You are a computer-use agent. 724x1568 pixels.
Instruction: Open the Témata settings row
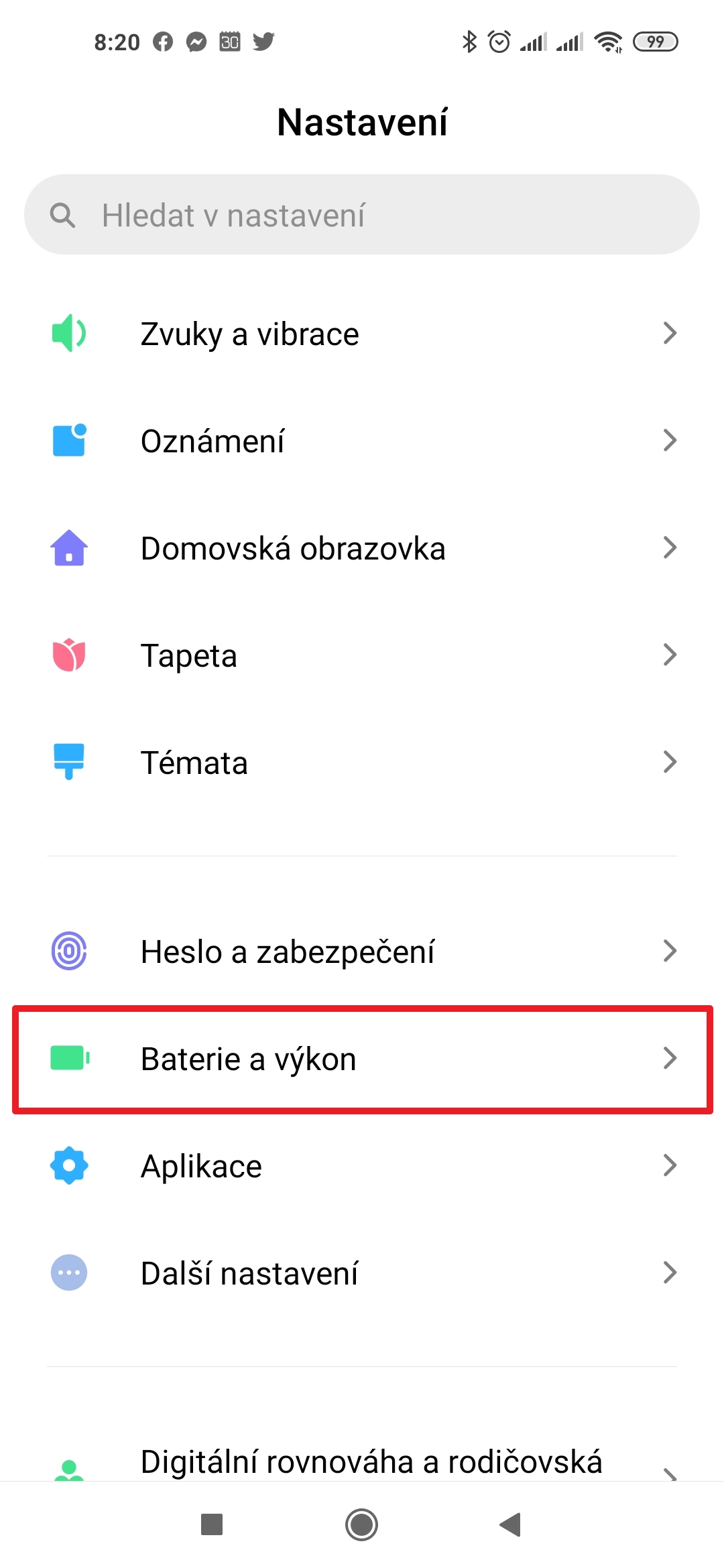[x=362, y=763]
